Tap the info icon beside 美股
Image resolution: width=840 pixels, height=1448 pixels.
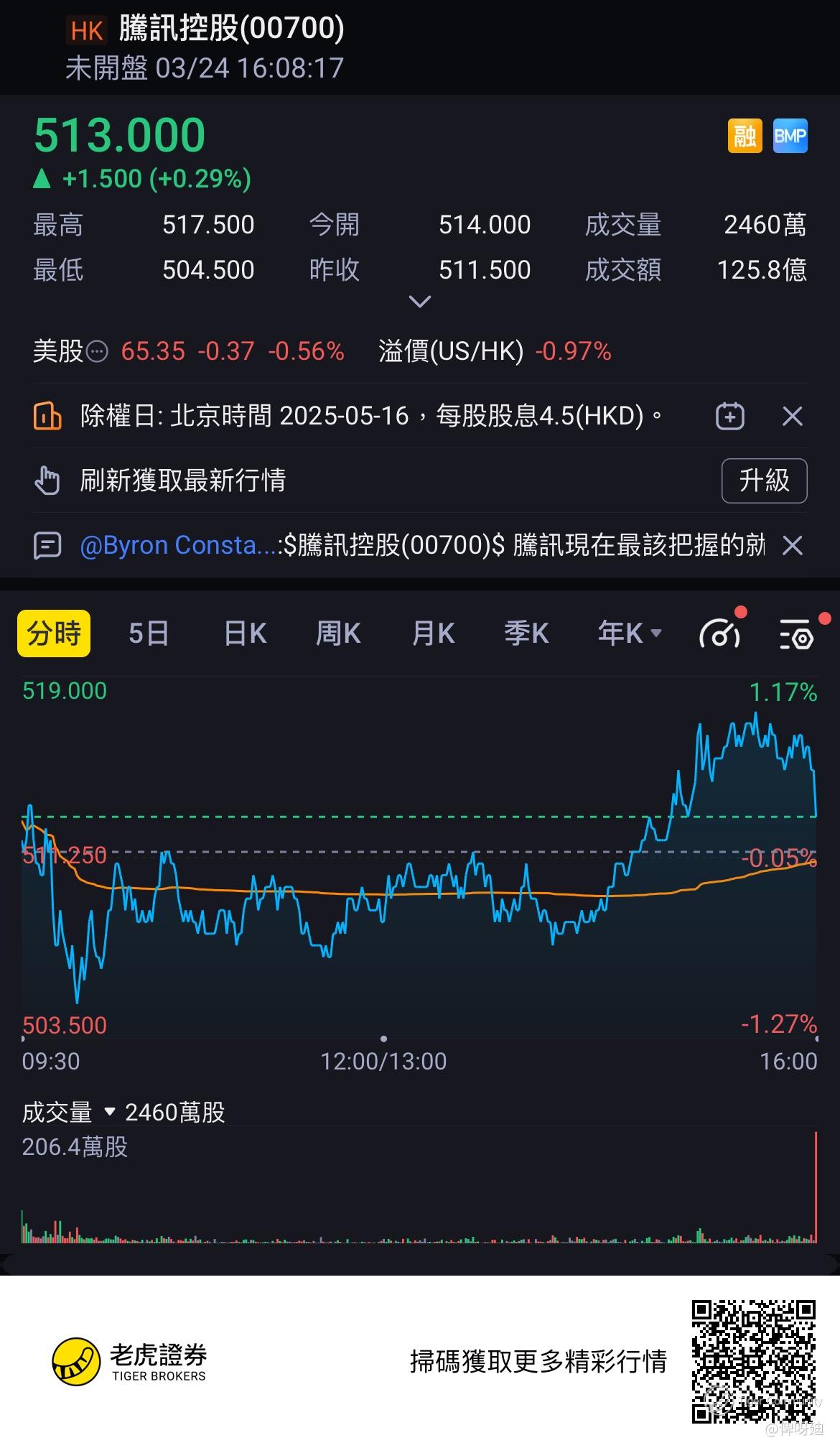click(x=97, y=351)
